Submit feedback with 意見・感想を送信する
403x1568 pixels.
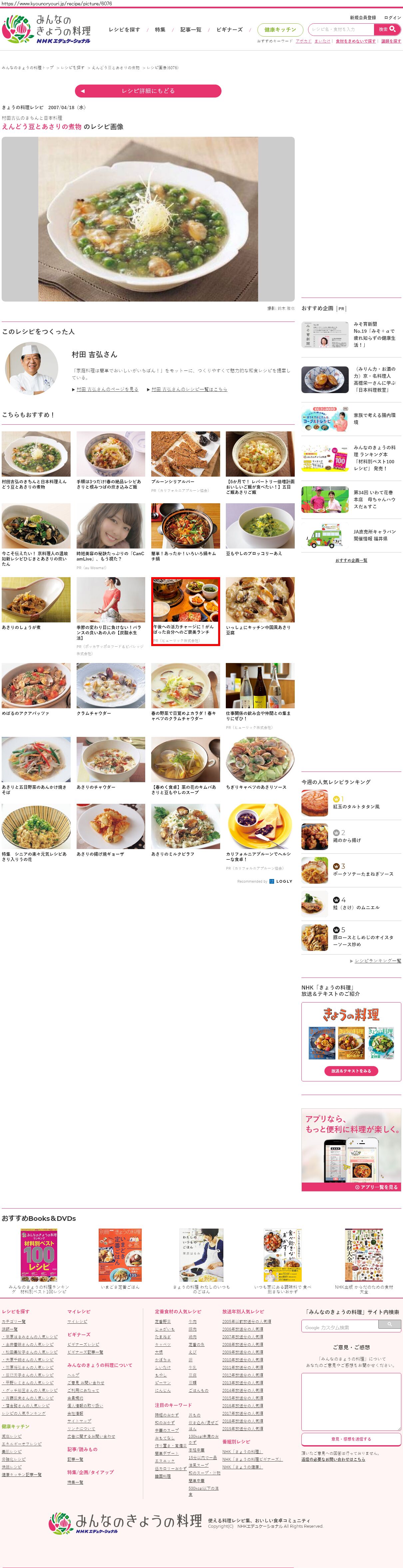tap(351, 1439)
